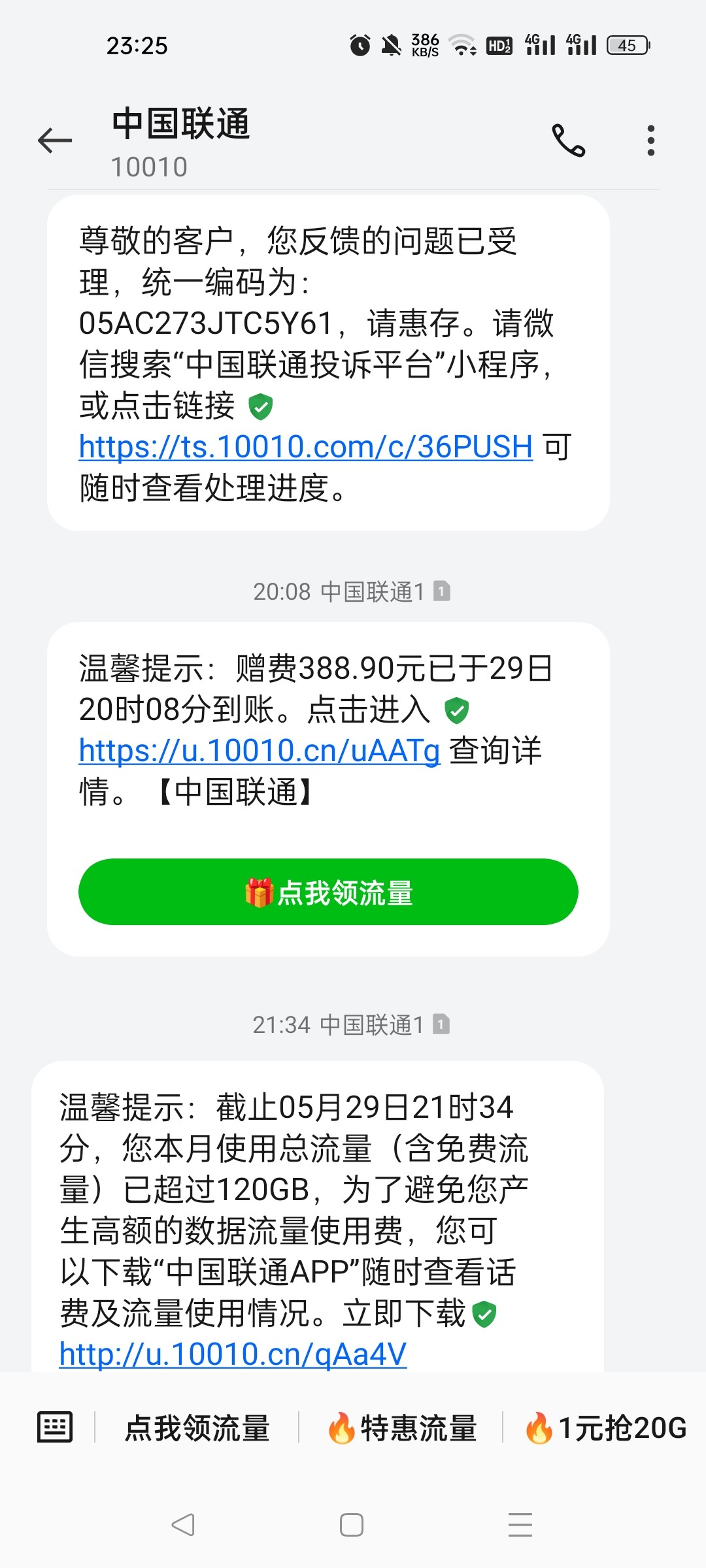
Task: Open the u.10010.cn/uAATg link
Action: [260, 751]
